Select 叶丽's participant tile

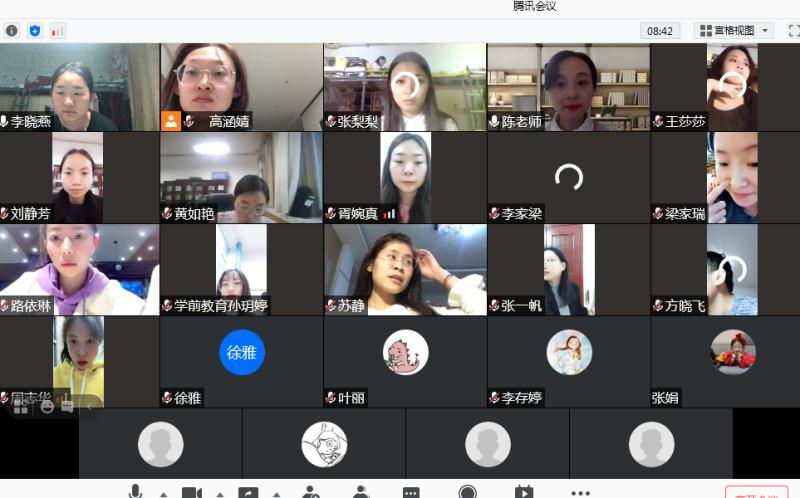click(405, 360)
